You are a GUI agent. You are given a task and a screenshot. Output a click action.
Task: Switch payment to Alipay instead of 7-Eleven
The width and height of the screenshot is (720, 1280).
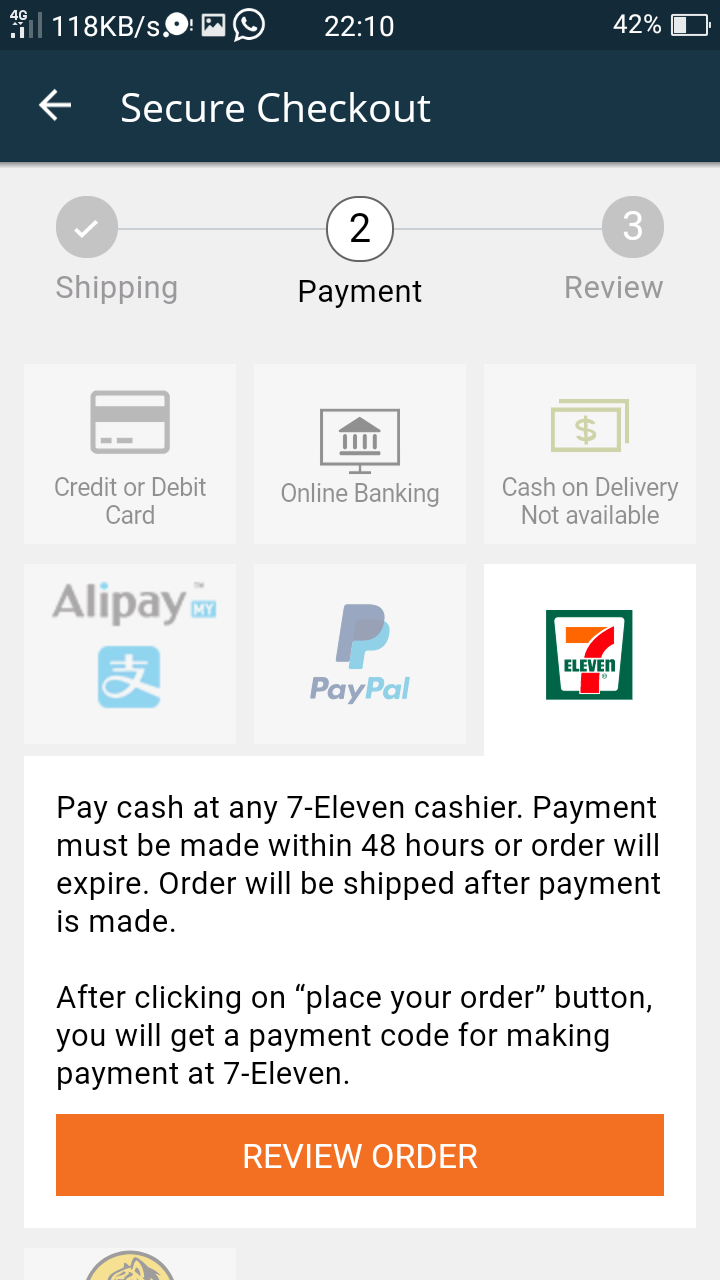[x=129, y=653]
